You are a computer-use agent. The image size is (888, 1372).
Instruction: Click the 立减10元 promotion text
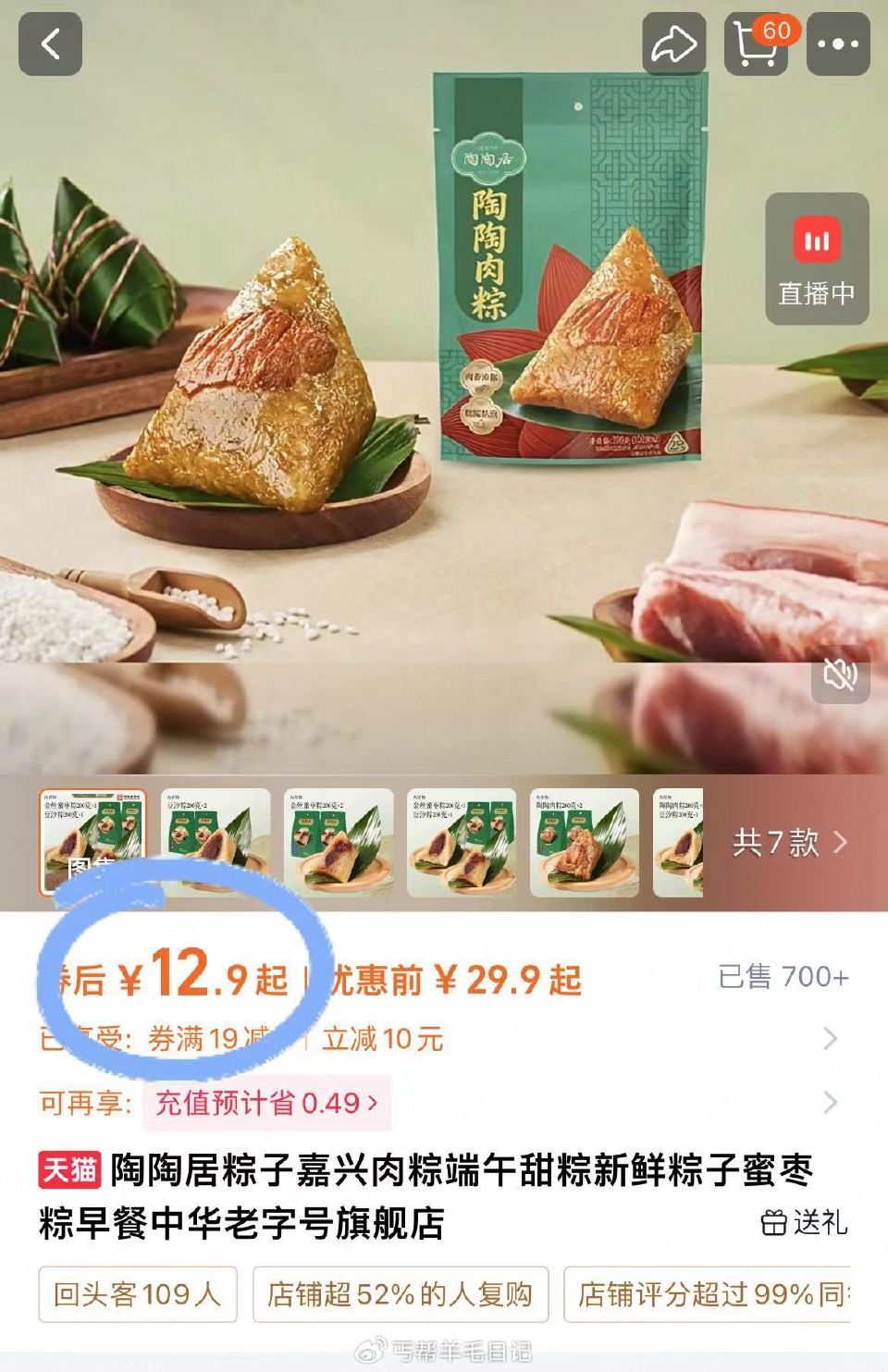click(x=383, y=1040)
